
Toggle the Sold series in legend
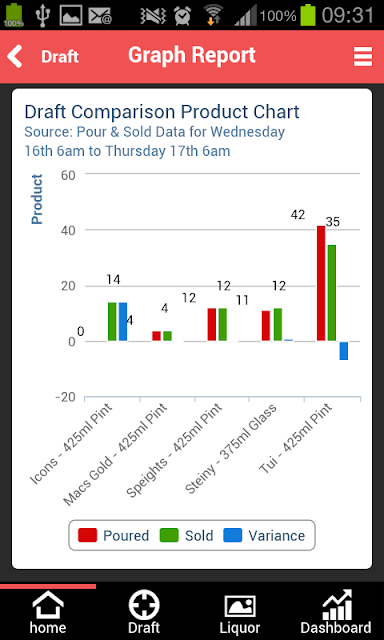[x=186, y=535]
